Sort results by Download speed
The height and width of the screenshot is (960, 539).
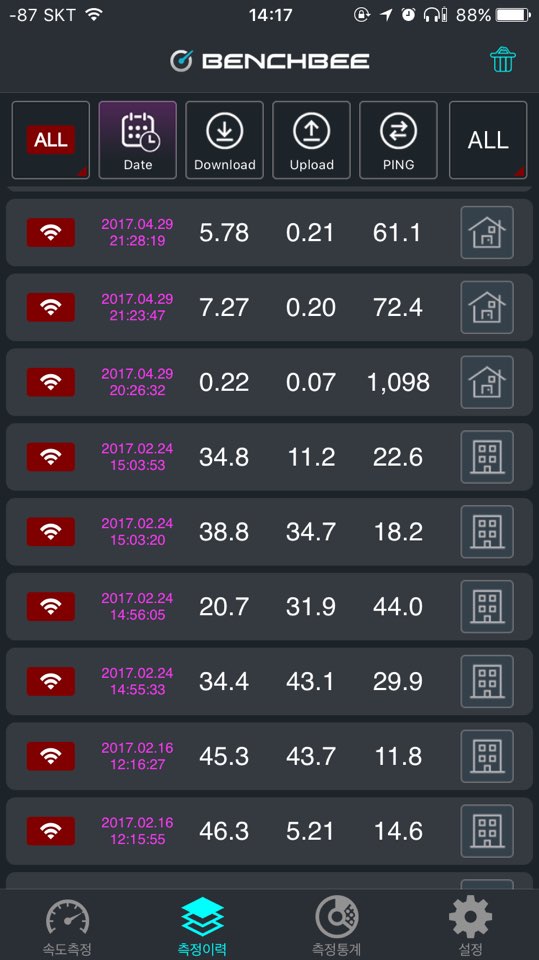point(224,140)
